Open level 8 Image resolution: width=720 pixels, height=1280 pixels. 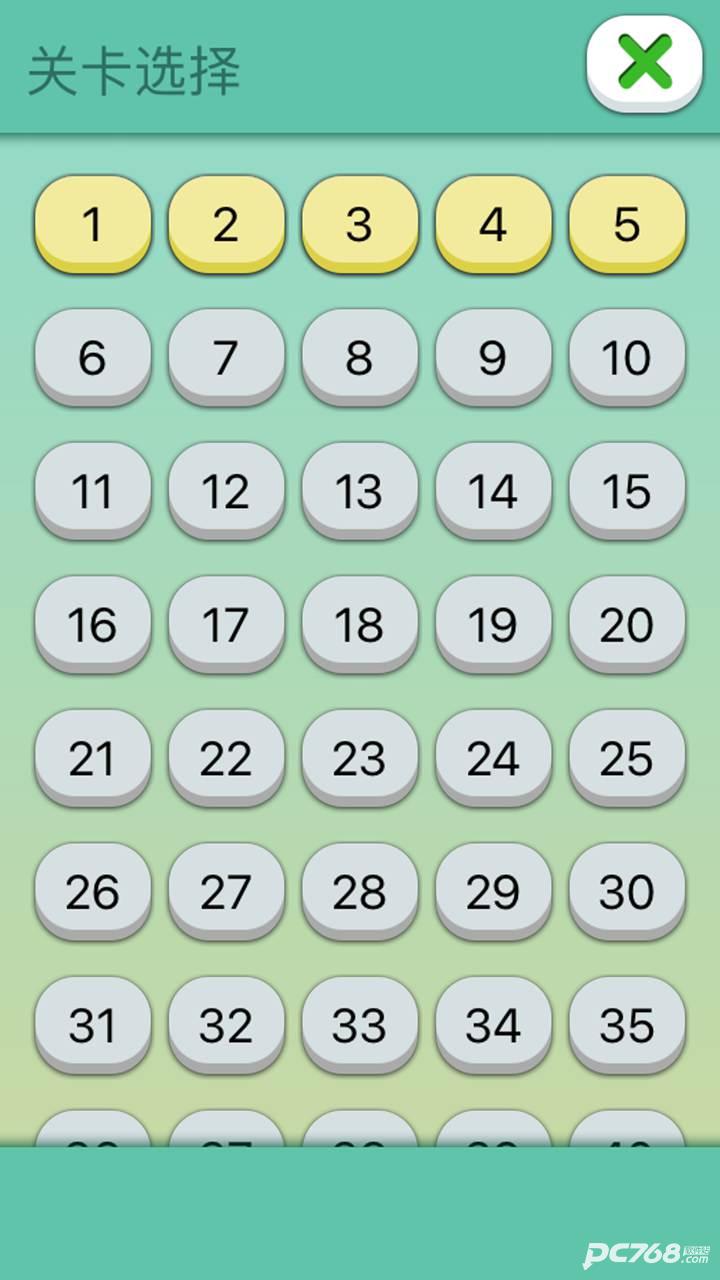click(360, 357)
